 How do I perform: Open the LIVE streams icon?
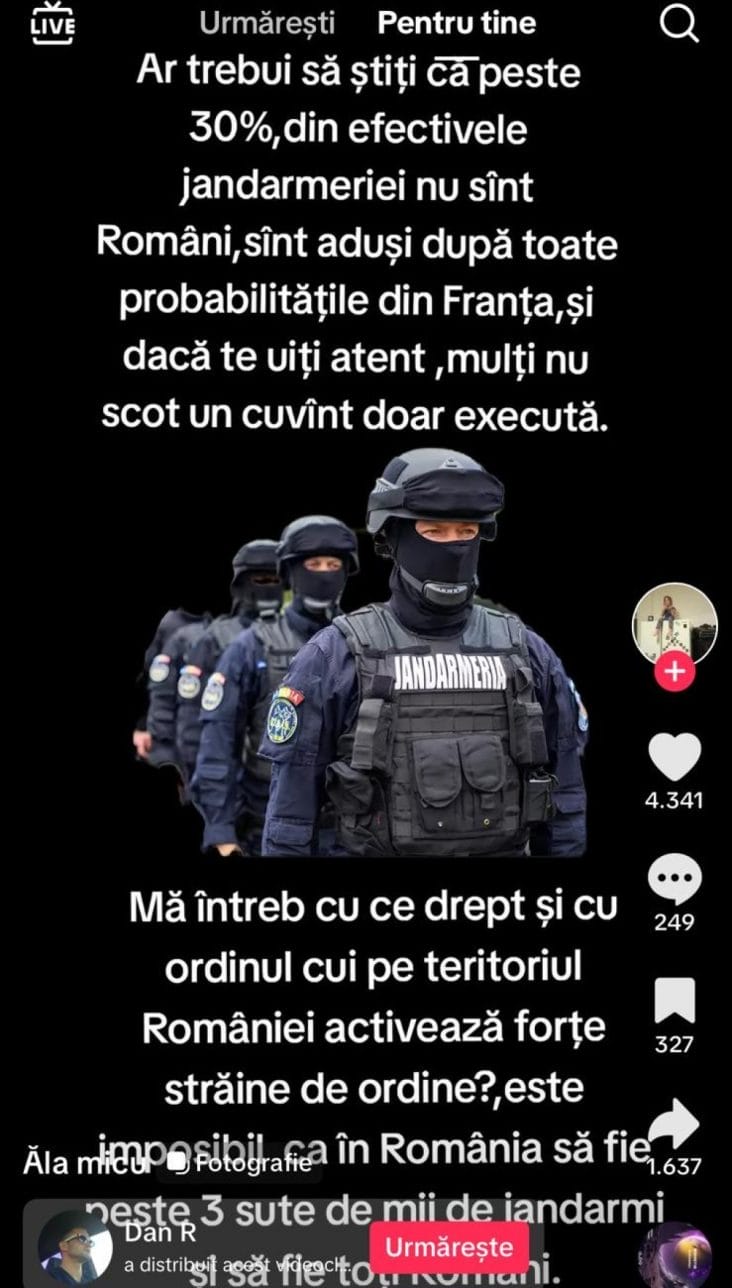click(x=52, y=23)
